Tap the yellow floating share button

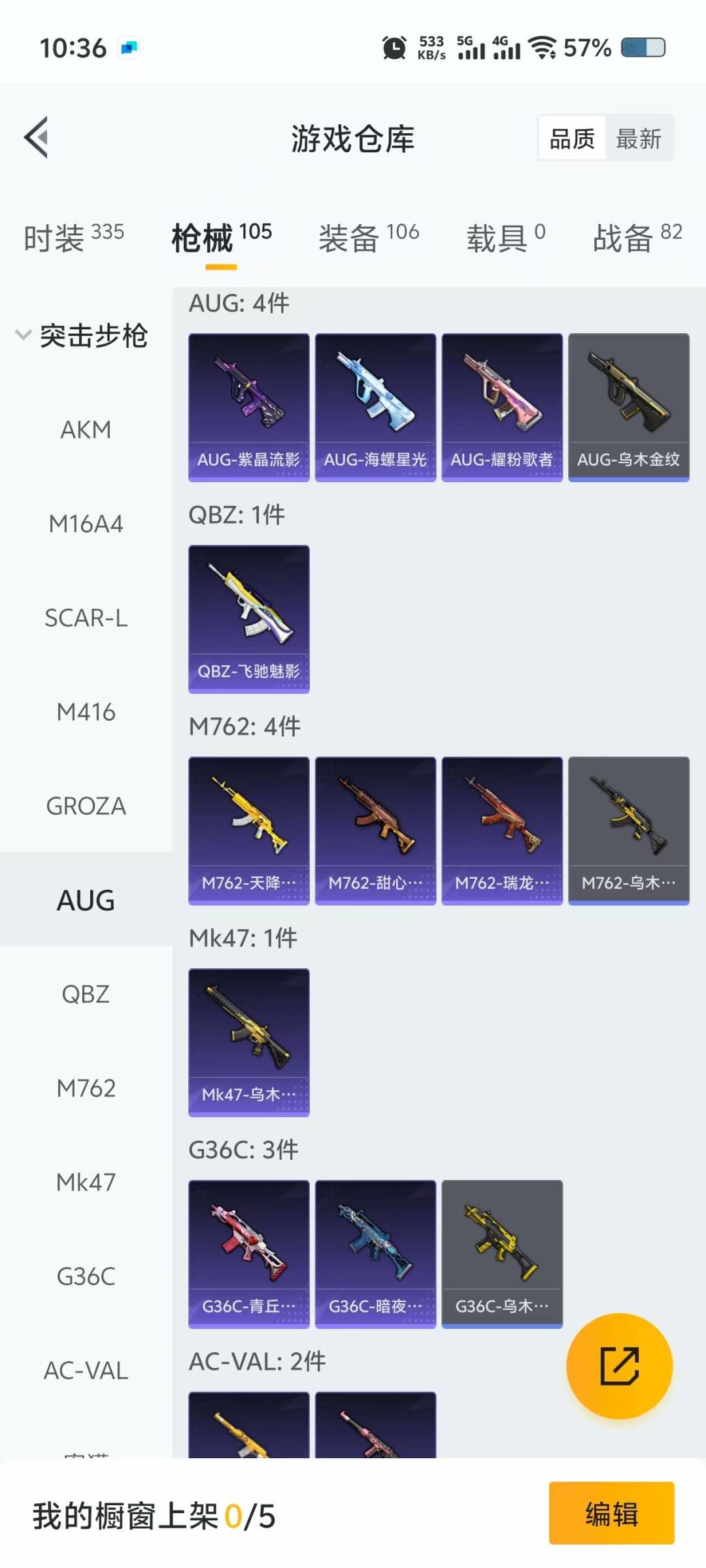619,1365
